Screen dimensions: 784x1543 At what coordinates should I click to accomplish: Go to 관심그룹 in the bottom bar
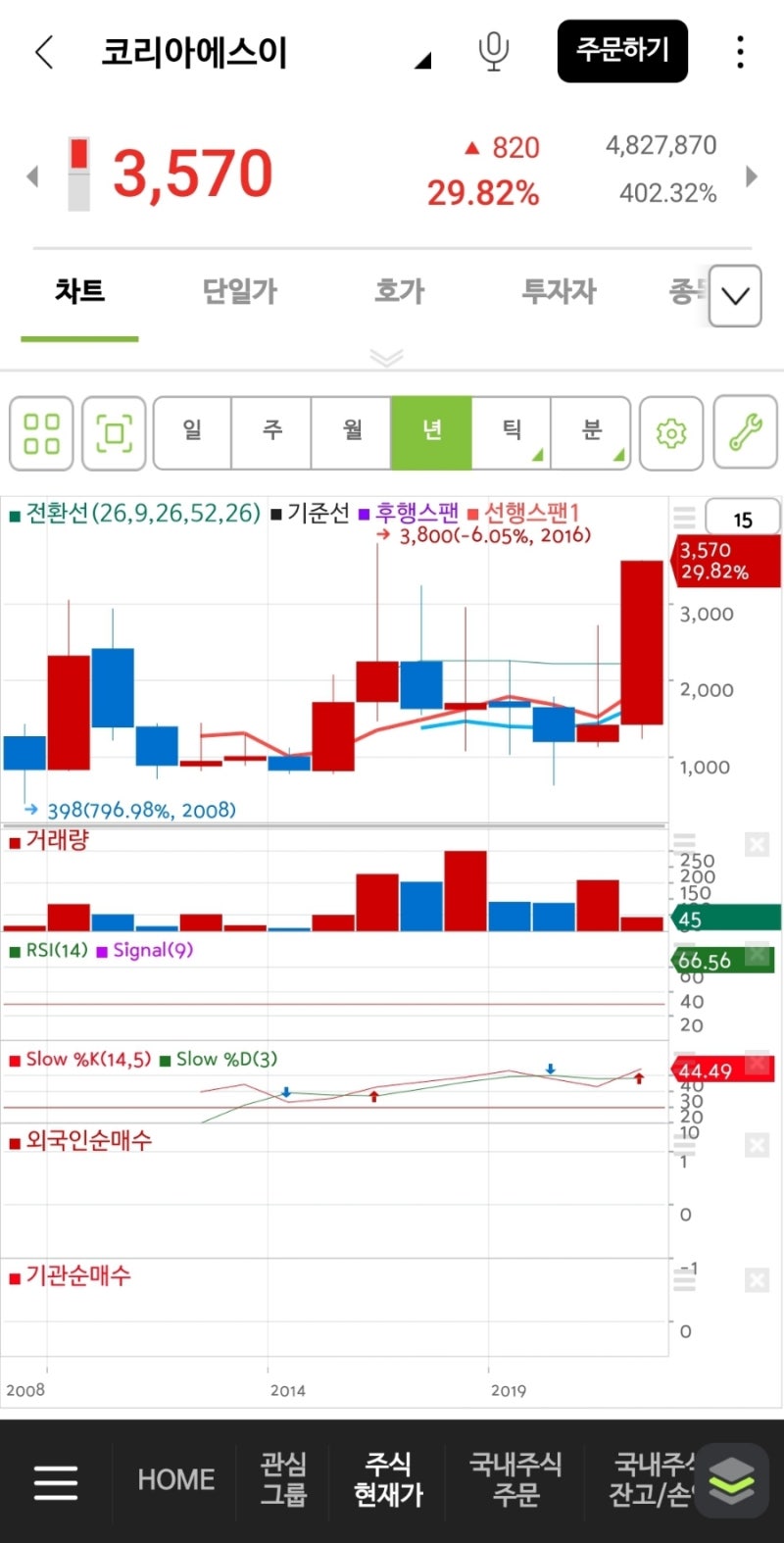pyautogui.click(x=283, y=1479)
